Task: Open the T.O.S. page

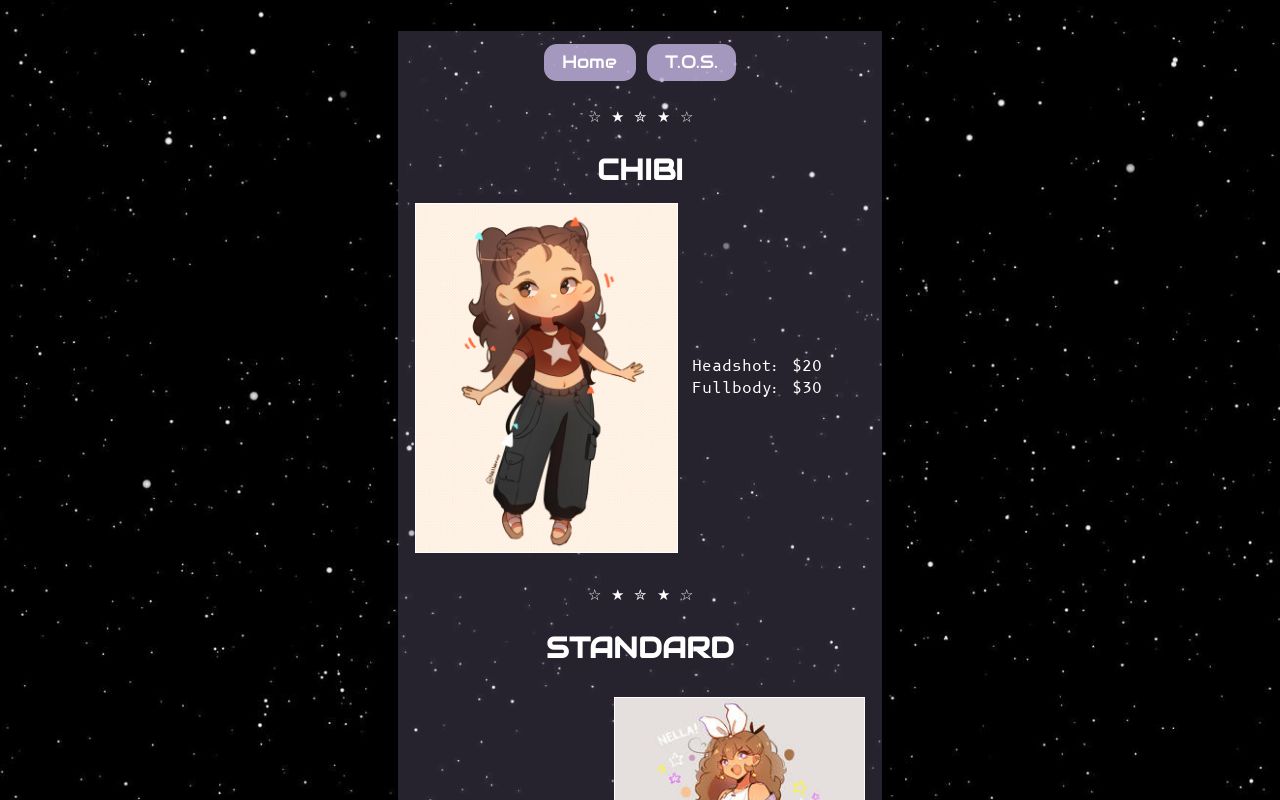Action: pos(691,62)
